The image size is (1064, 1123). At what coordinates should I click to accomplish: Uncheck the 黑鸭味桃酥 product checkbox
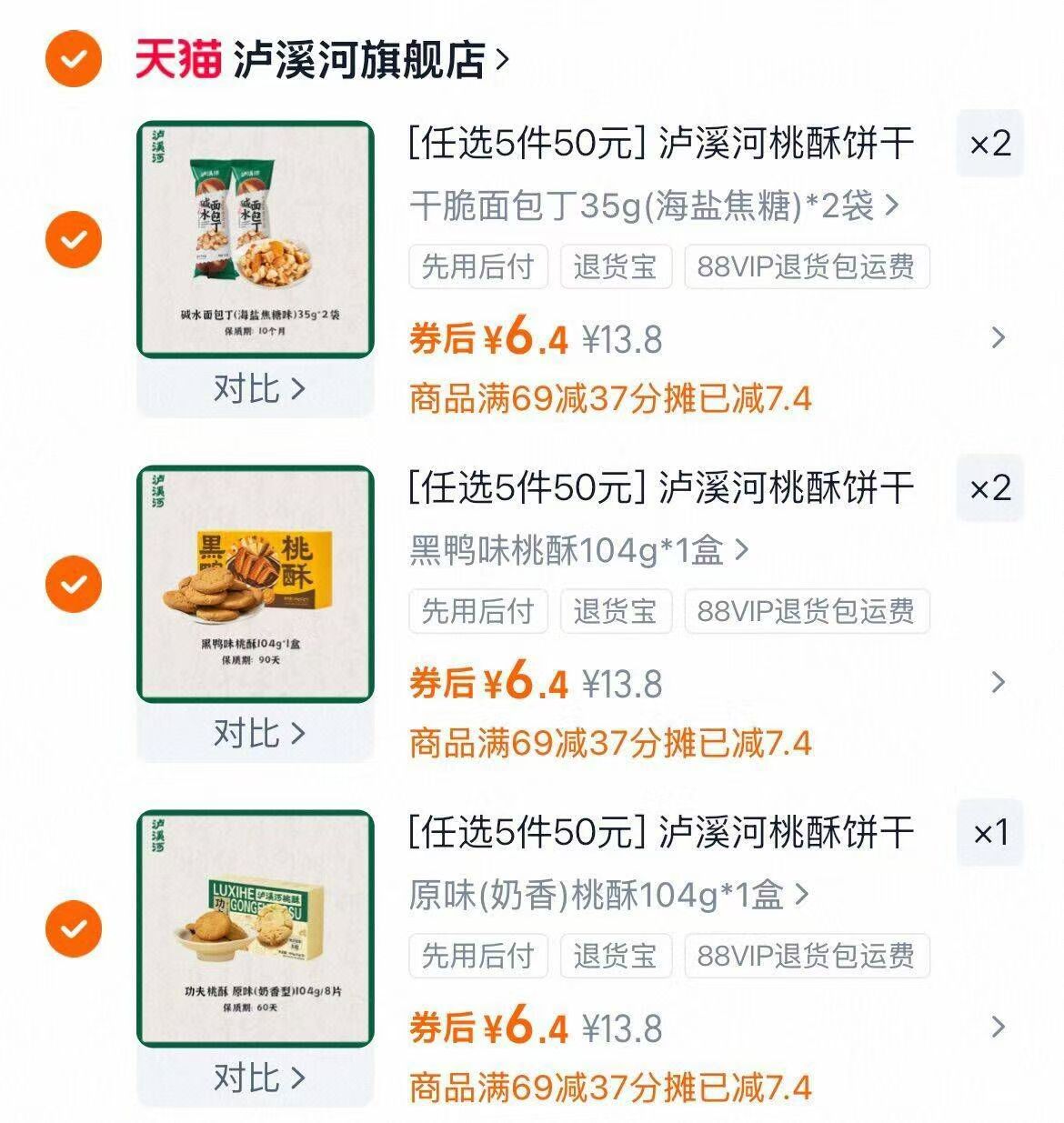coord(72,583)
